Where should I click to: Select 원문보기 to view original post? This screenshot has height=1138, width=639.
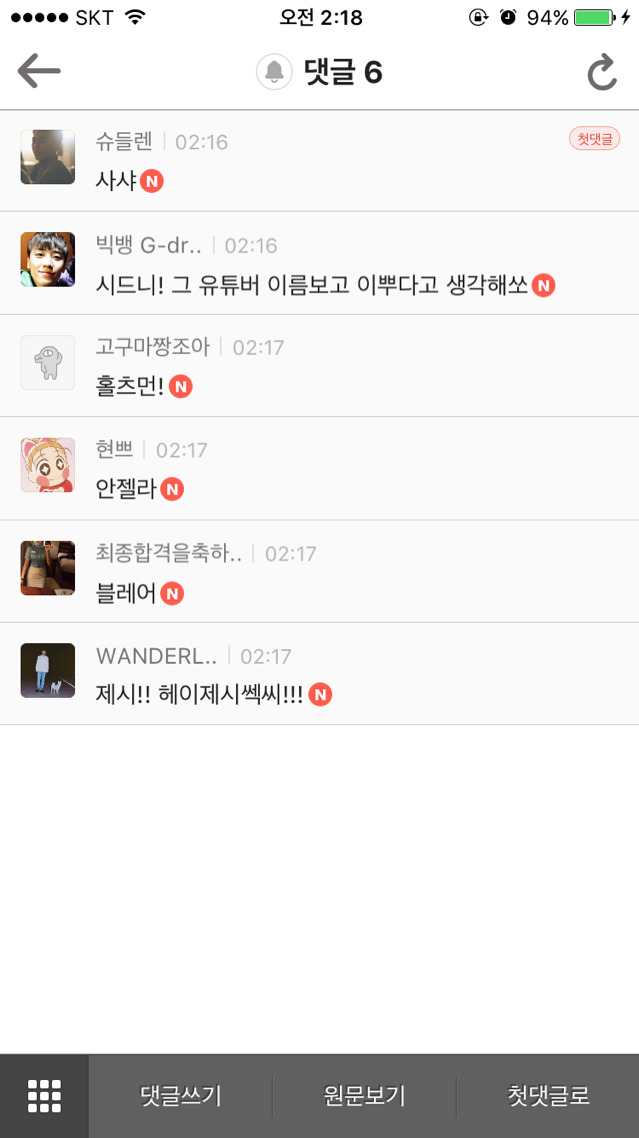pyautogui.click(x=364, y=1096)
